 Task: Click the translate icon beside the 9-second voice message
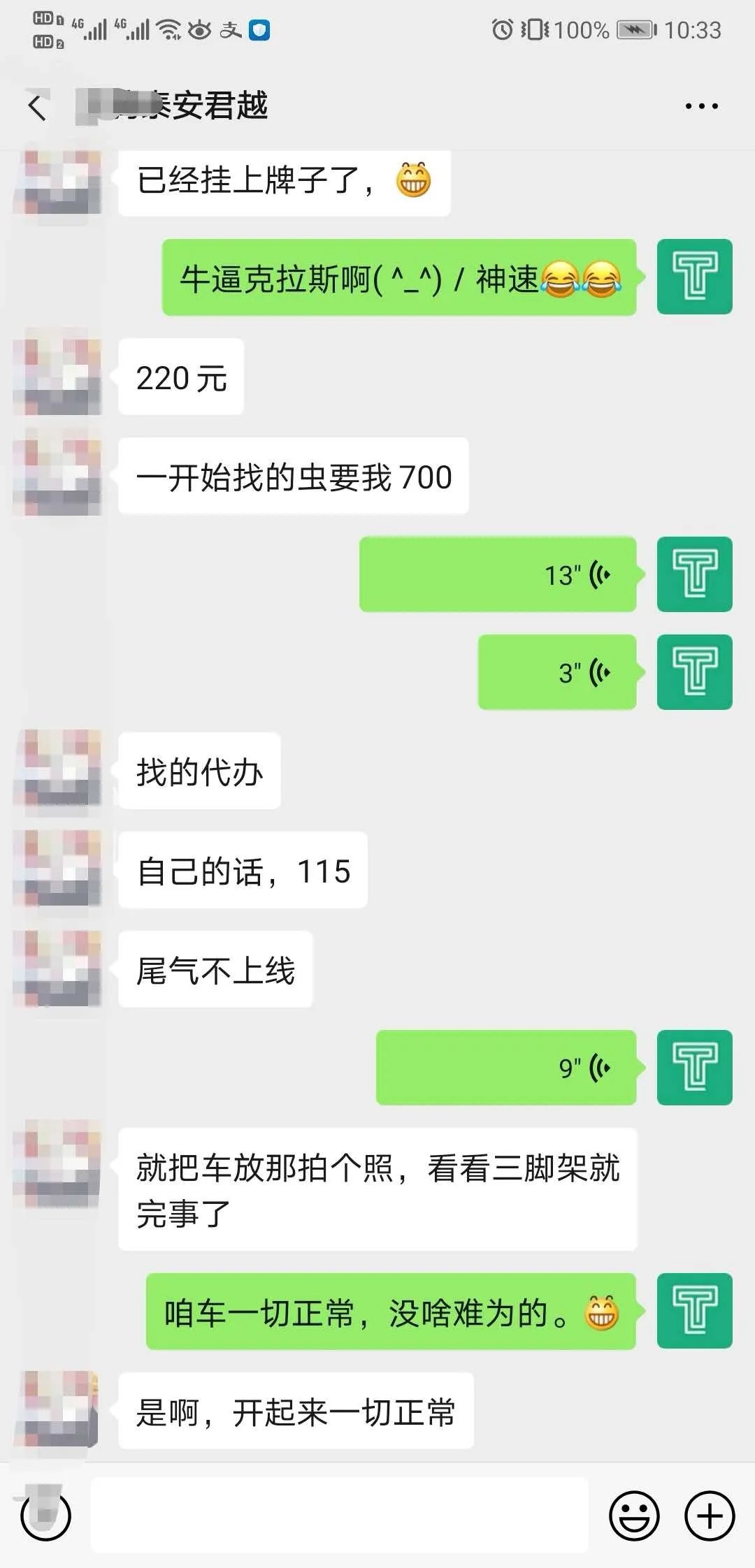(694, 1066)
